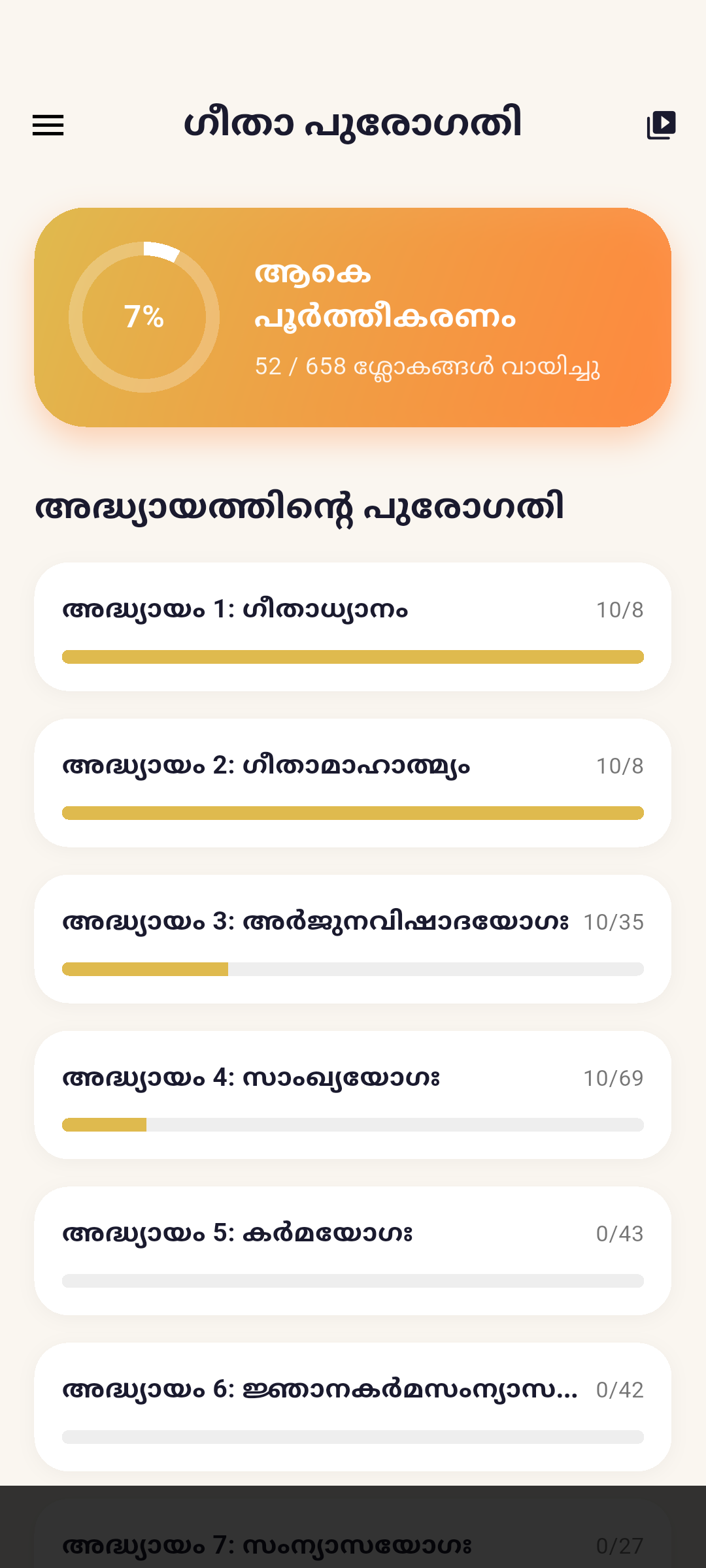
Task: Select the play-video icon beside the title
Action: 662,123
